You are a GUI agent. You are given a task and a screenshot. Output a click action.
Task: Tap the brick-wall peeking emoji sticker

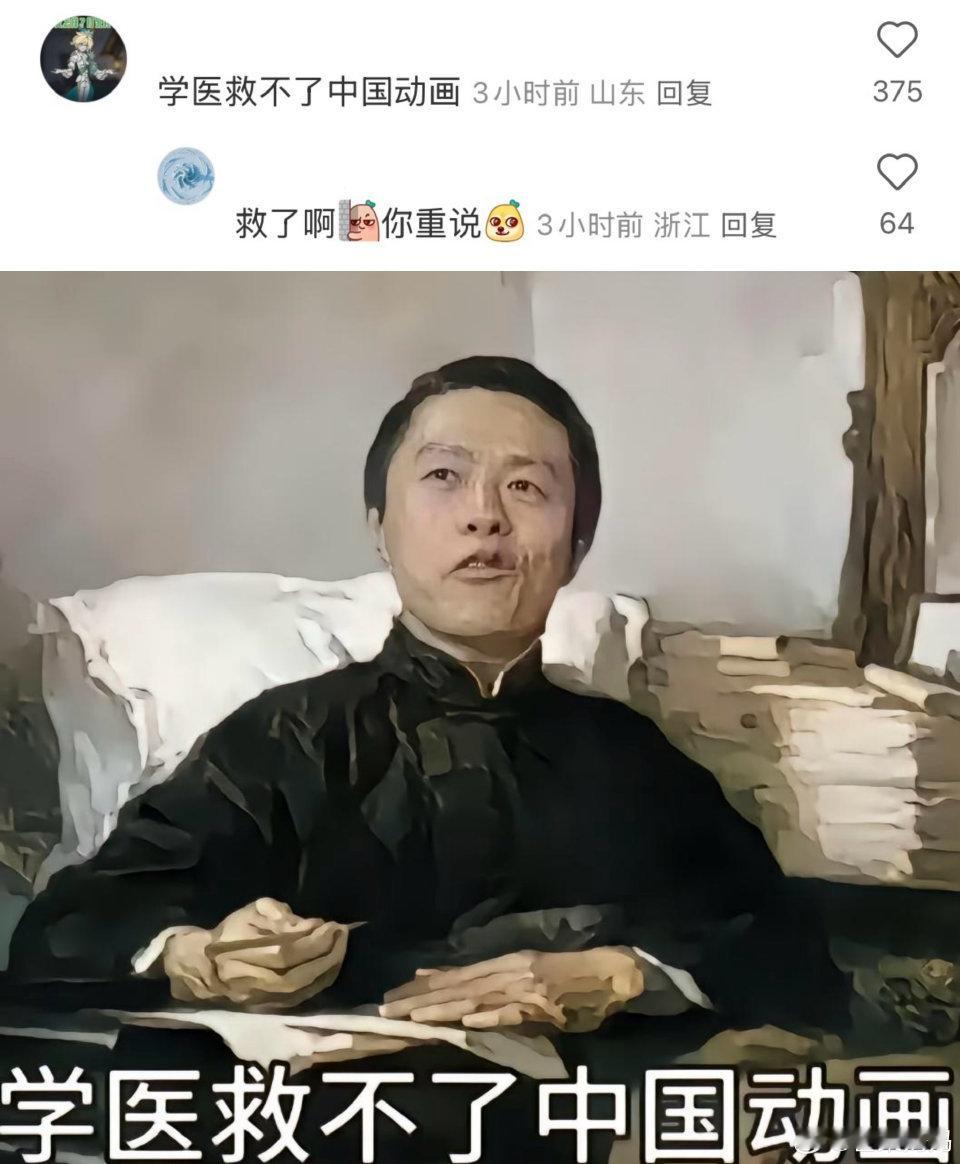point(360,218)
